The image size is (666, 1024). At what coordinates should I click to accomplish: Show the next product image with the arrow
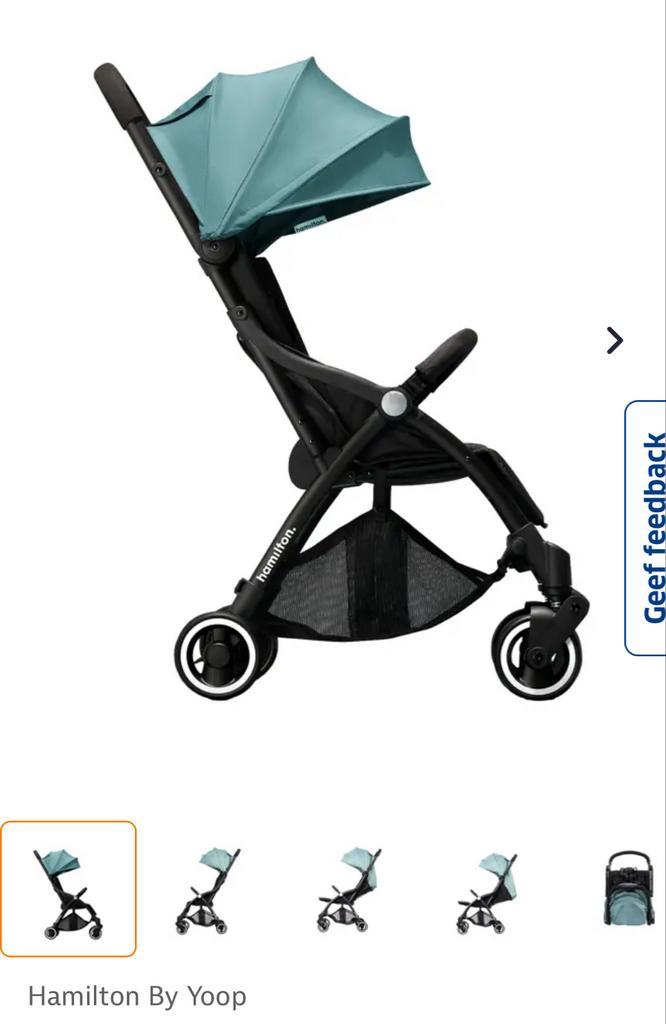(614, 340)
